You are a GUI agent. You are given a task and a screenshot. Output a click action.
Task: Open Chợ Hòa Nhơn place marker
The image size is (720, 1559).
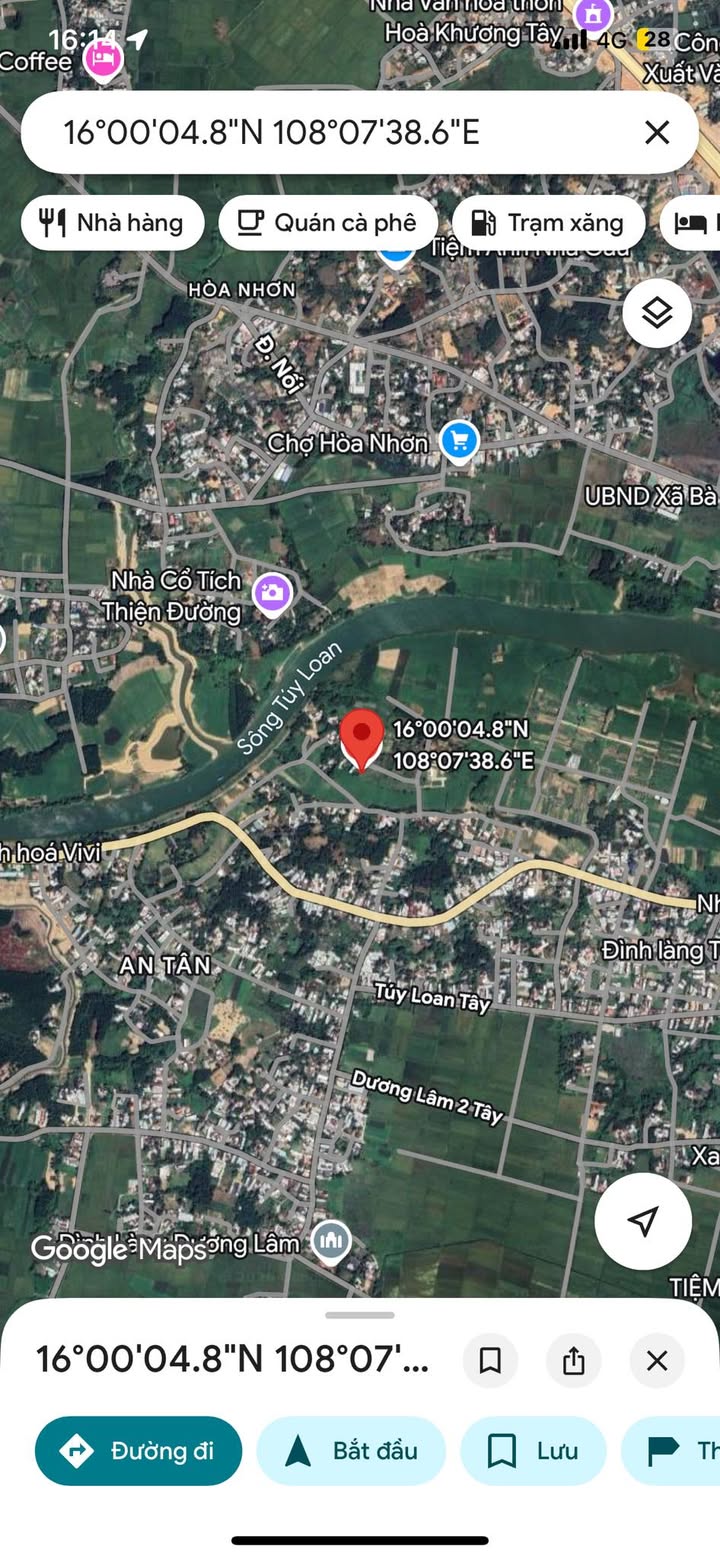point(460,441)
